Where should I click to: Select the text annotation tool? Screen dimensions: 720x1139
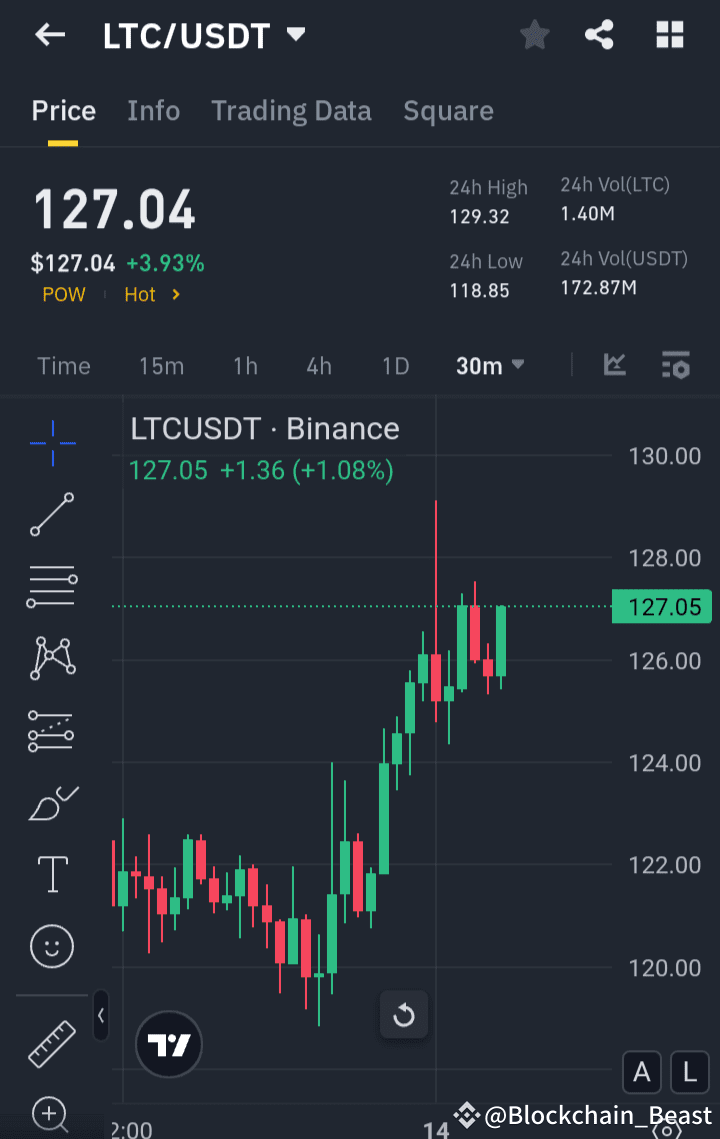tap(51, 874)
